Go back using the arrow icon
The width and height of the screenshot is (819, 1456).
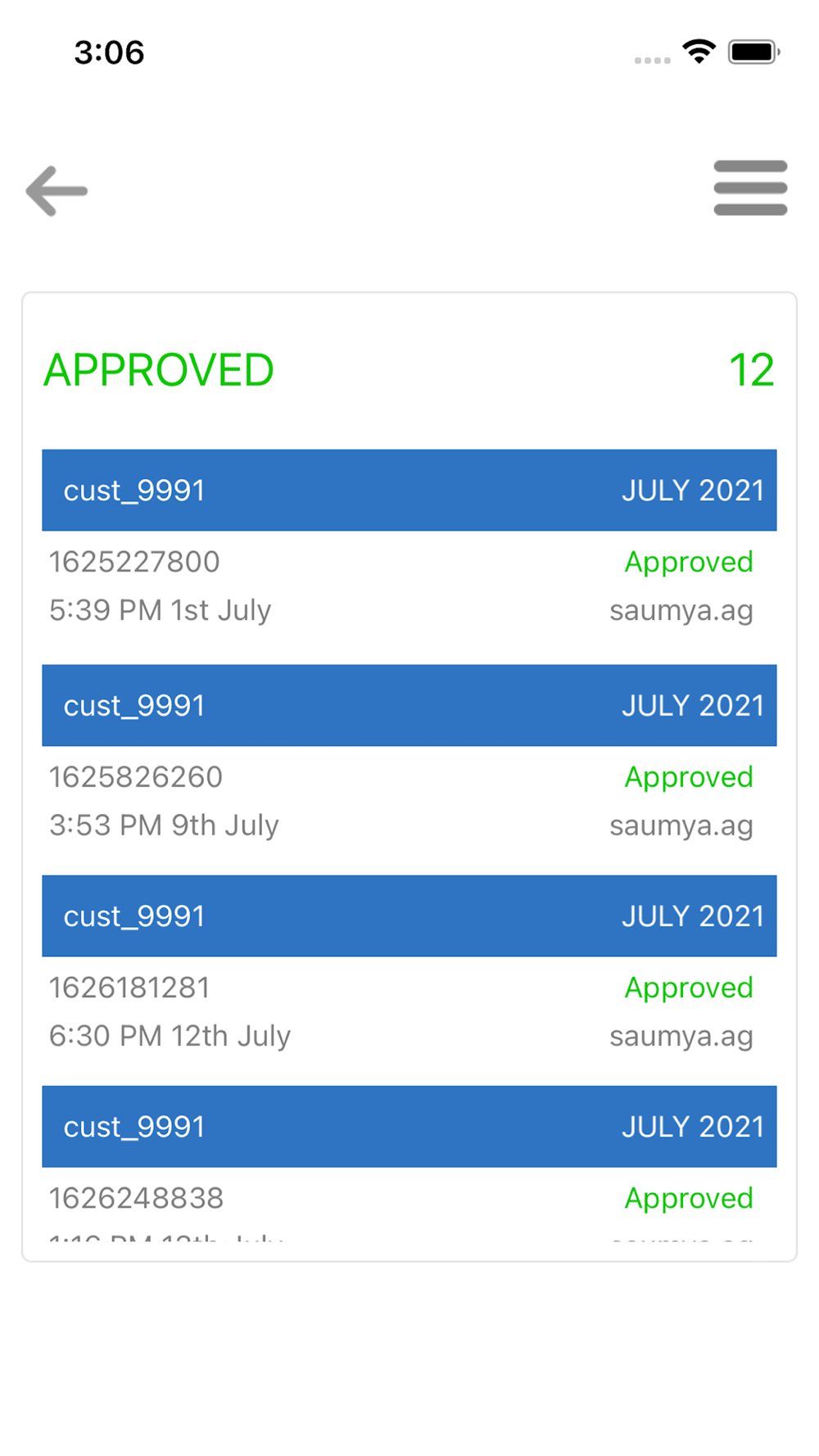tap(57, 191)
